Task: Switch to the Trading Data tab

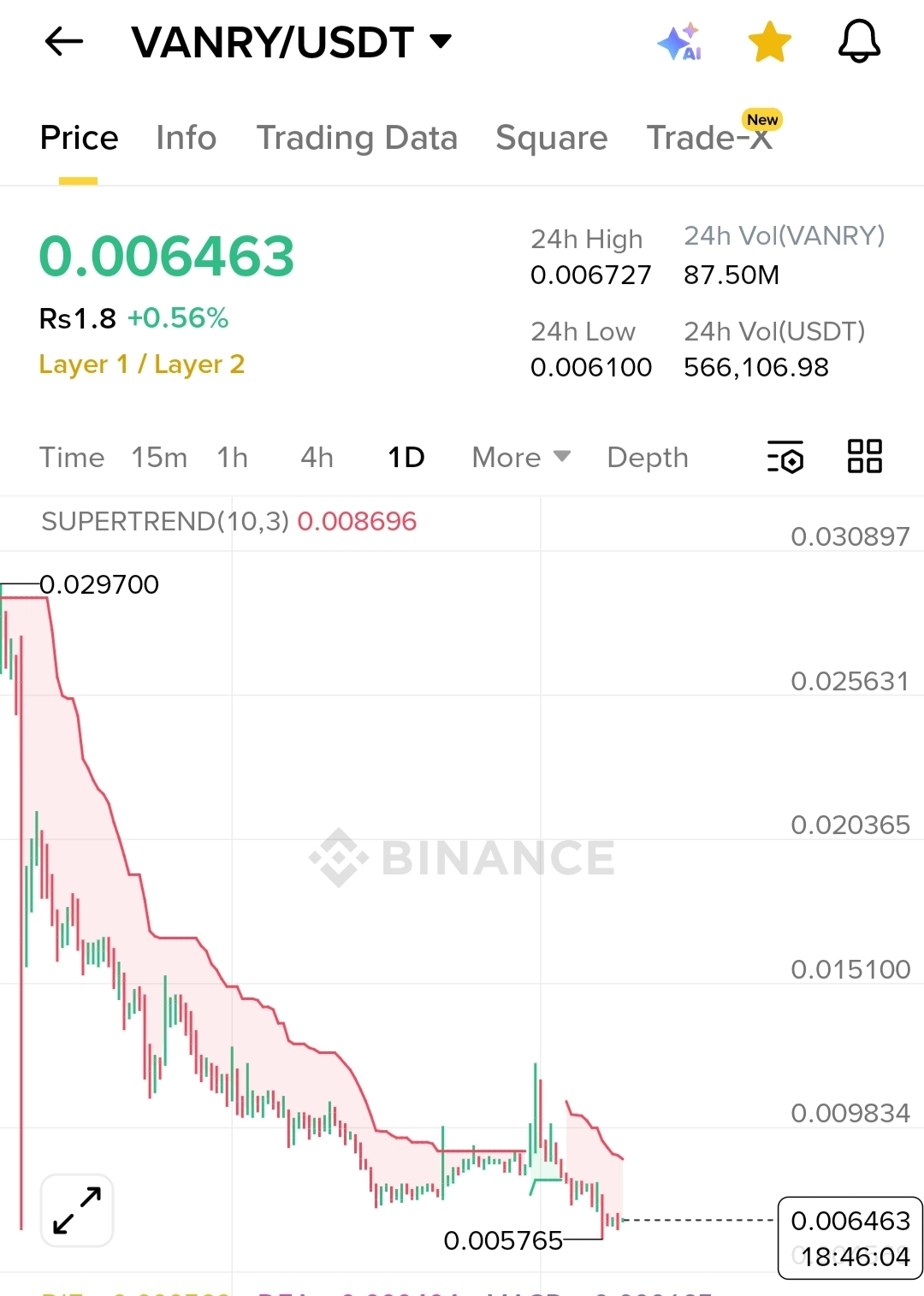Action: 357,138
